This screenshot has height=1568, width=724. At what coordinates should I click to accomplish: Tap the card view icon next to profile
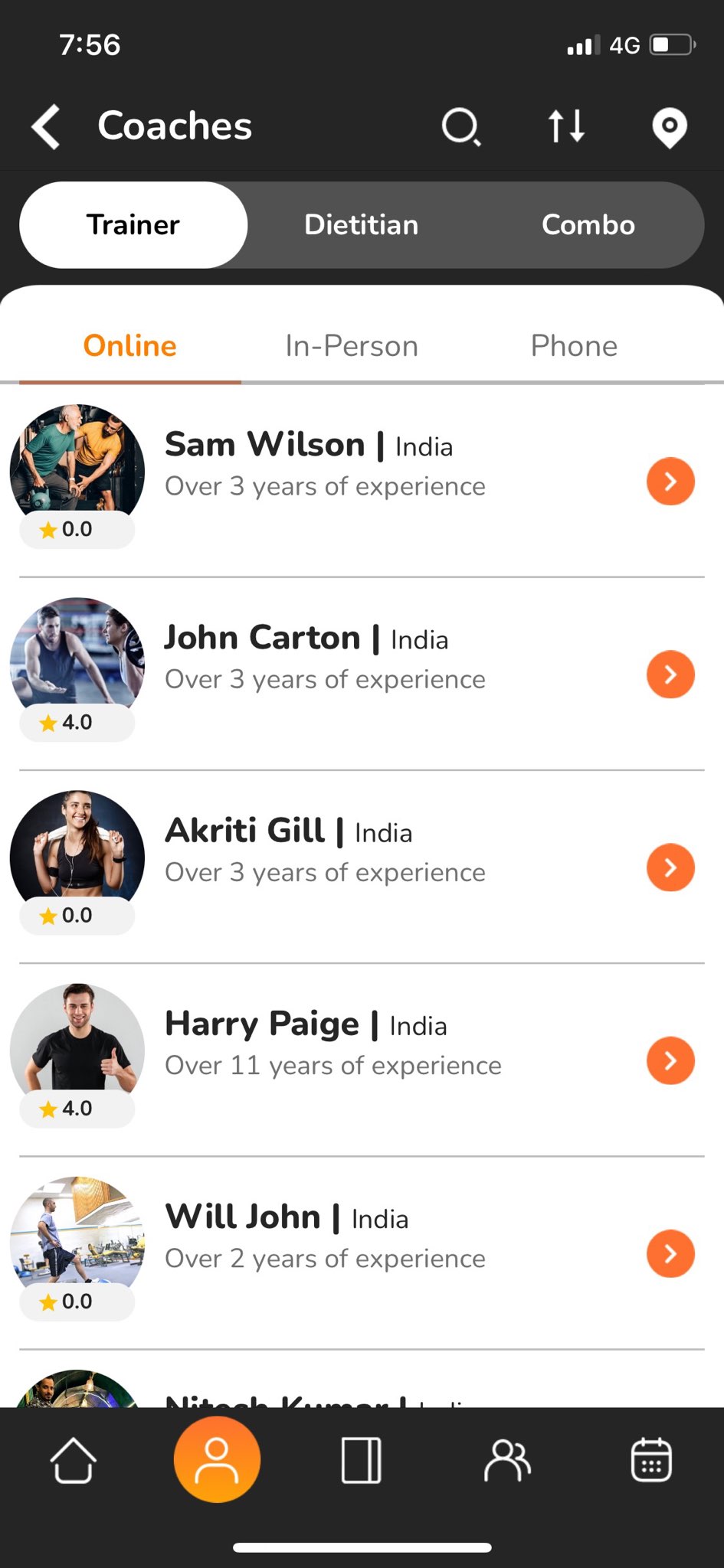coord(362,1459)
